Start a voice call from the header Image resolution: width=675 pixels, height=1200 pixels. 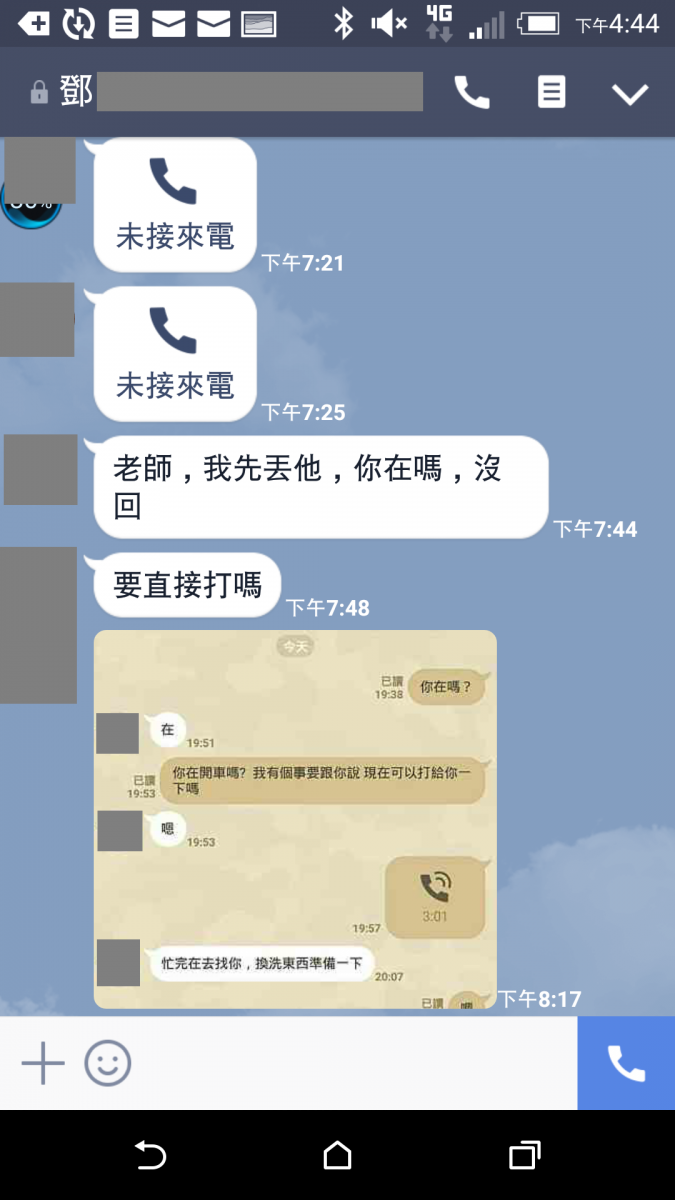tap(472, 93)
